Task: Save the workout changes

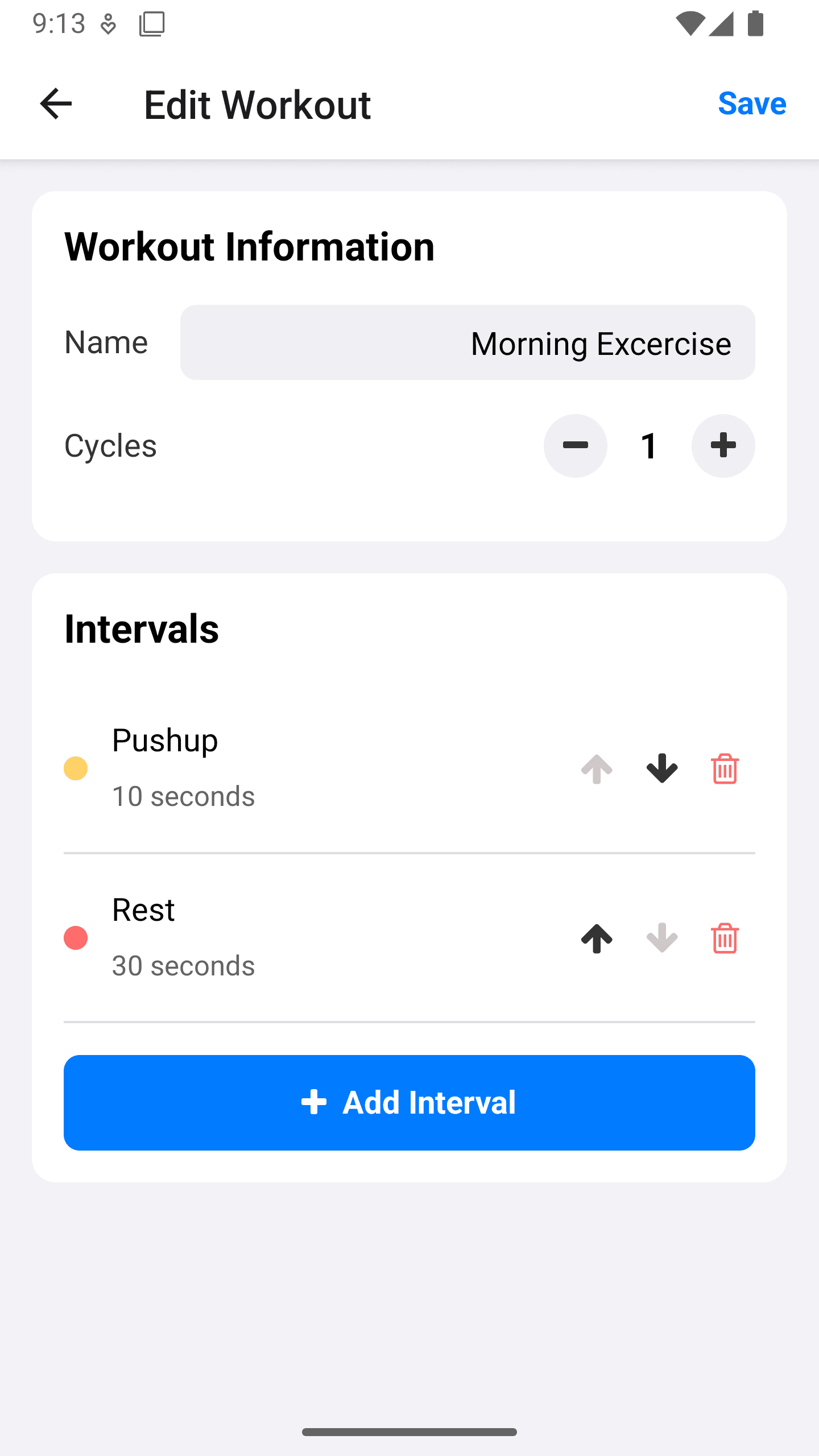Action: (752, 104)
